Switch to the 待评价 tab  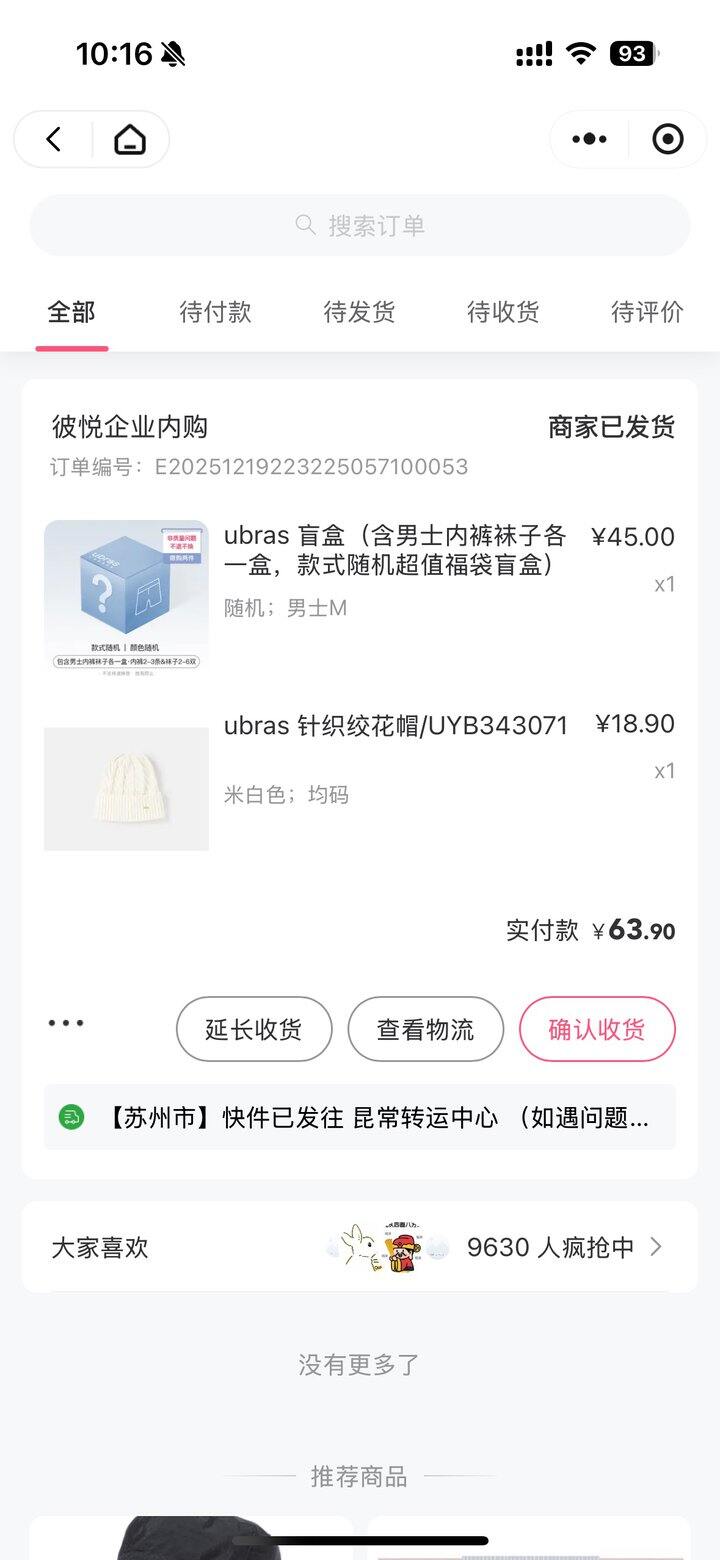(x=645, y=312)
